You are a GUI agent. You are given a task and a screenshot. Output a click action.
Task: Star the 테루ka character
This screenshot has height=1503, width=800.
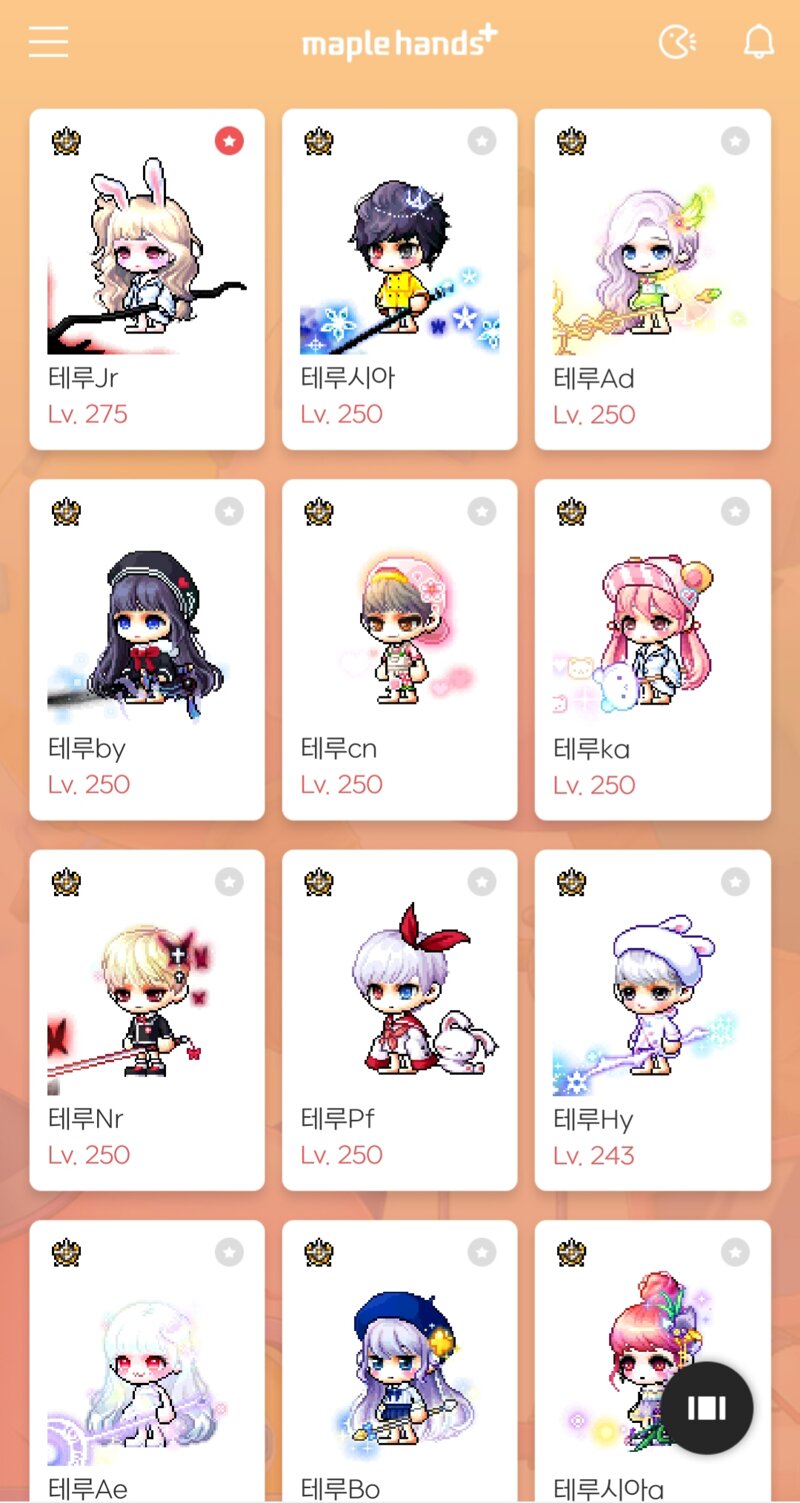(735, 511)
